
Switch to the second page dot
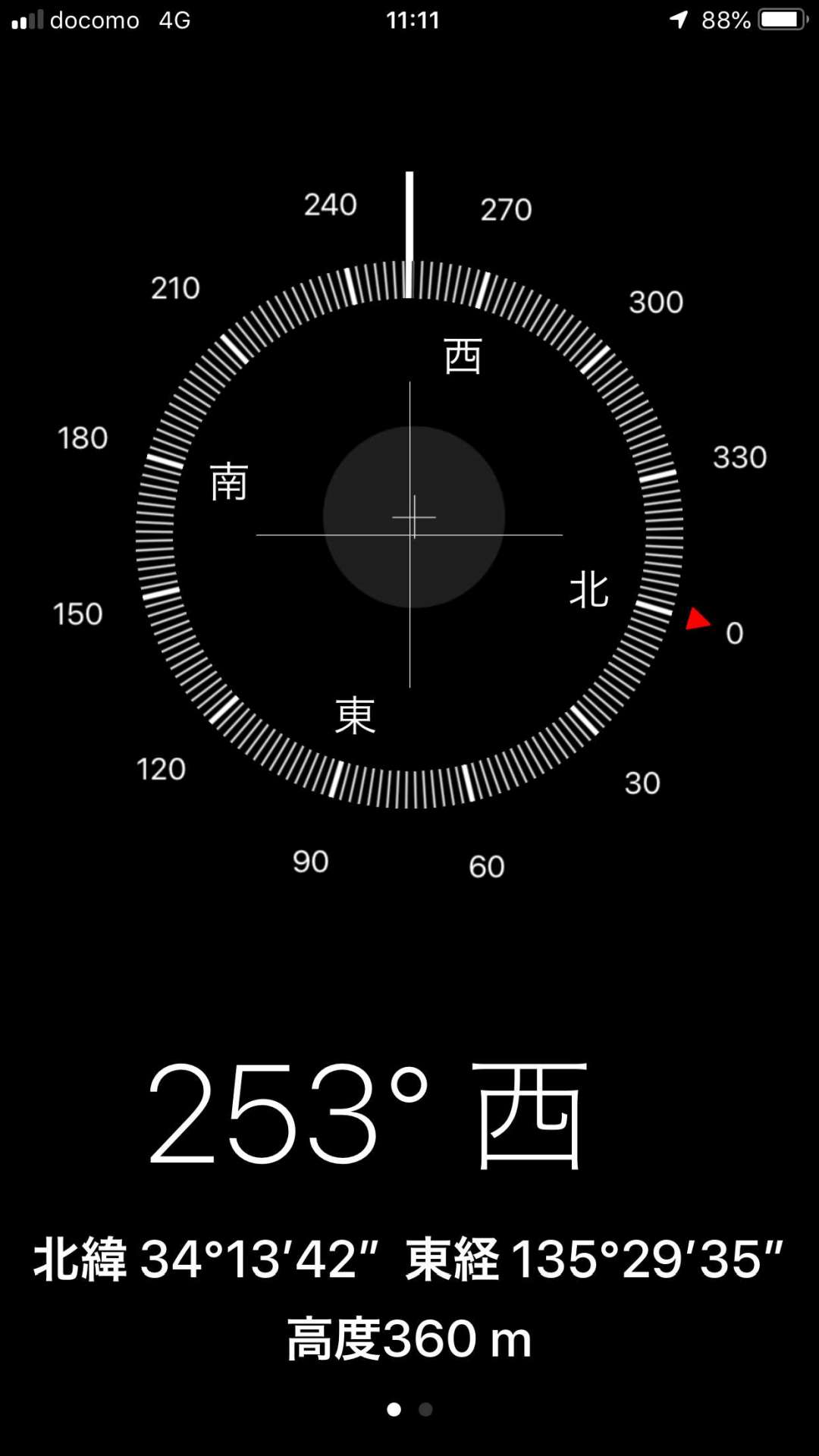coord(425,1409)
